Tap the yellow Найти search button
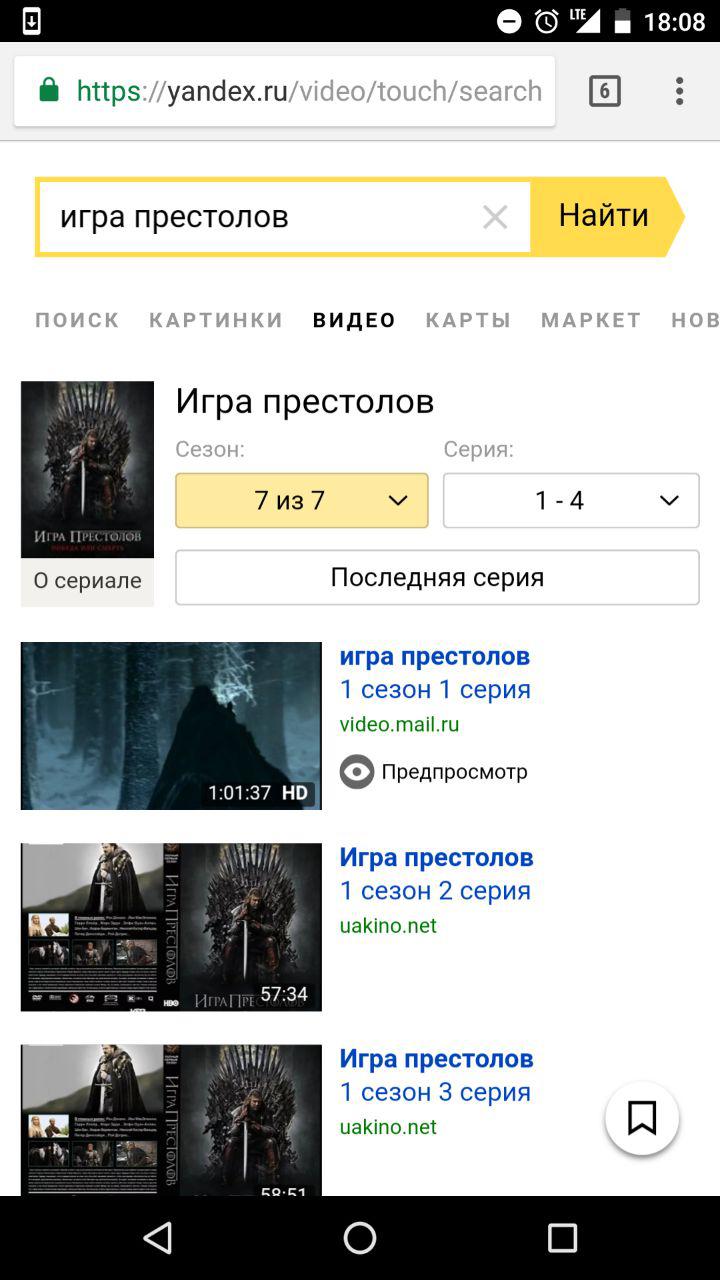The width and height of the screenshot is (720, 1280). pos(604,216)
